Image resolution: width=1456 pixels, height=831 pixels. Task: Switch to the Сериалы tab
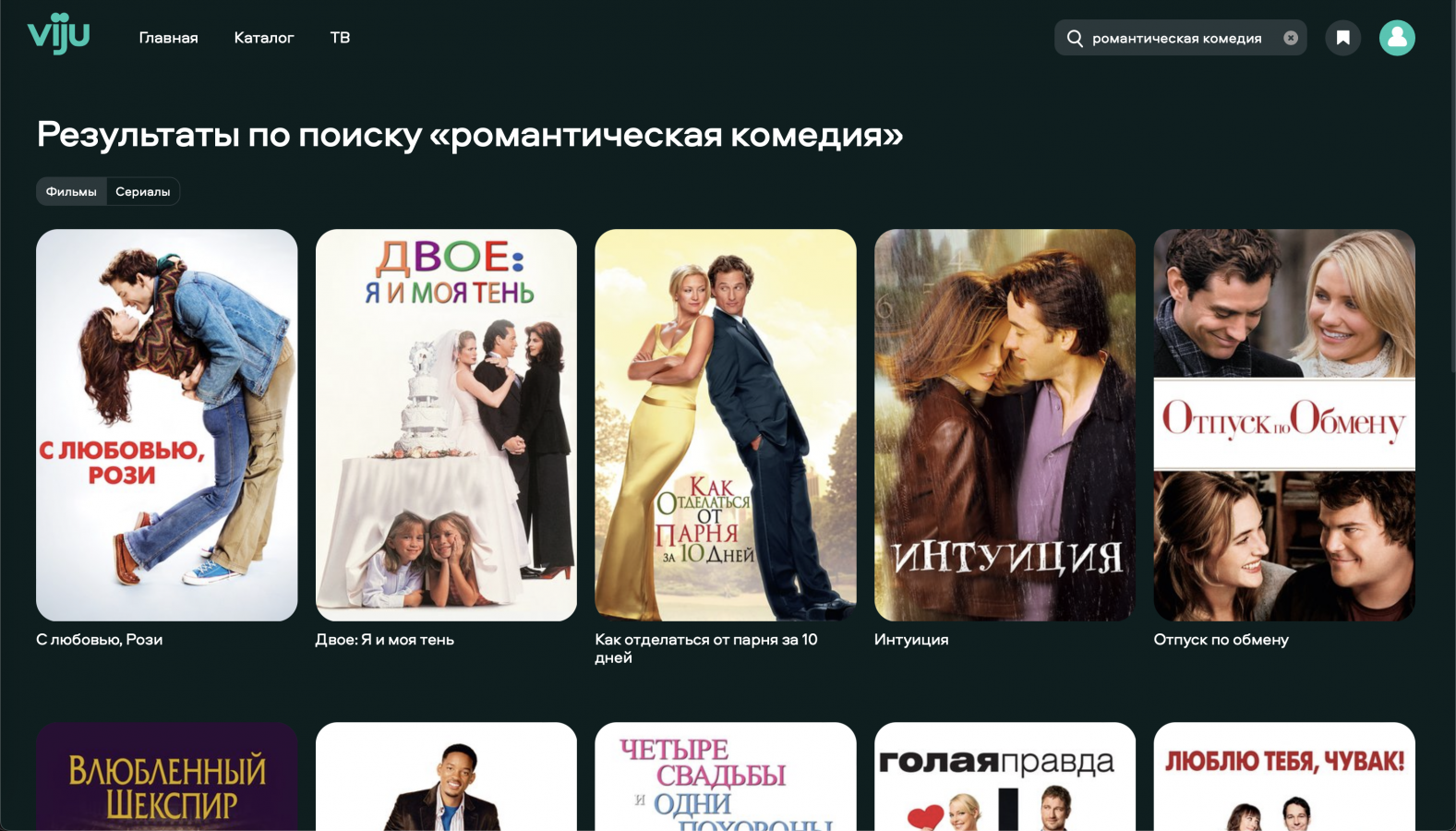[142, 191]
